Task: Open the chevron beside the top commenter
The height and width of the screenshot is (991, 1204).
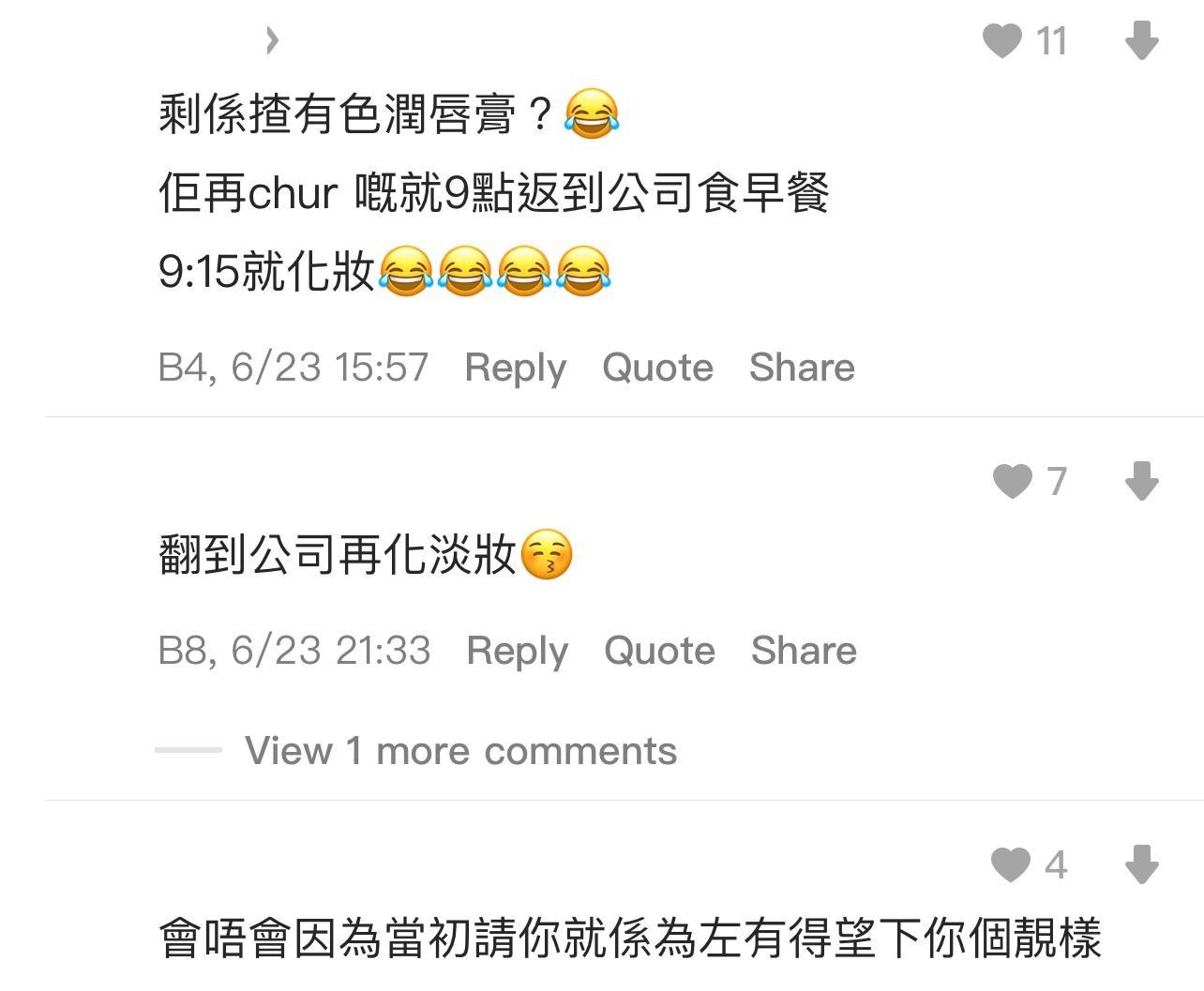Action: point(272,40)
